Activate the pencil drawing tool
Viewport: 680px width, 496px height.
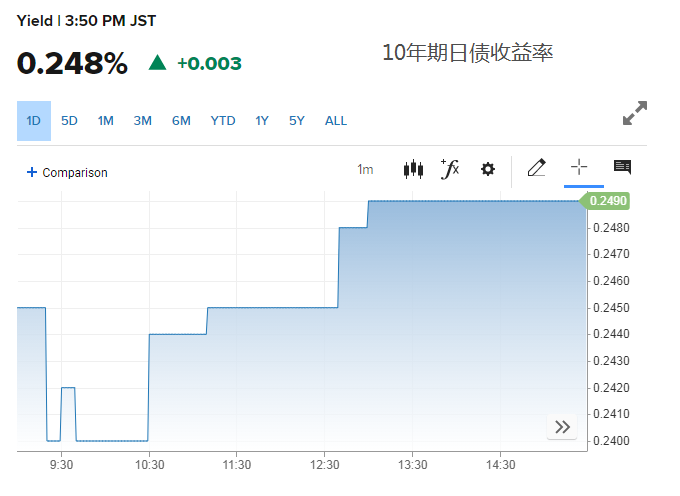(x=536, y=168)
